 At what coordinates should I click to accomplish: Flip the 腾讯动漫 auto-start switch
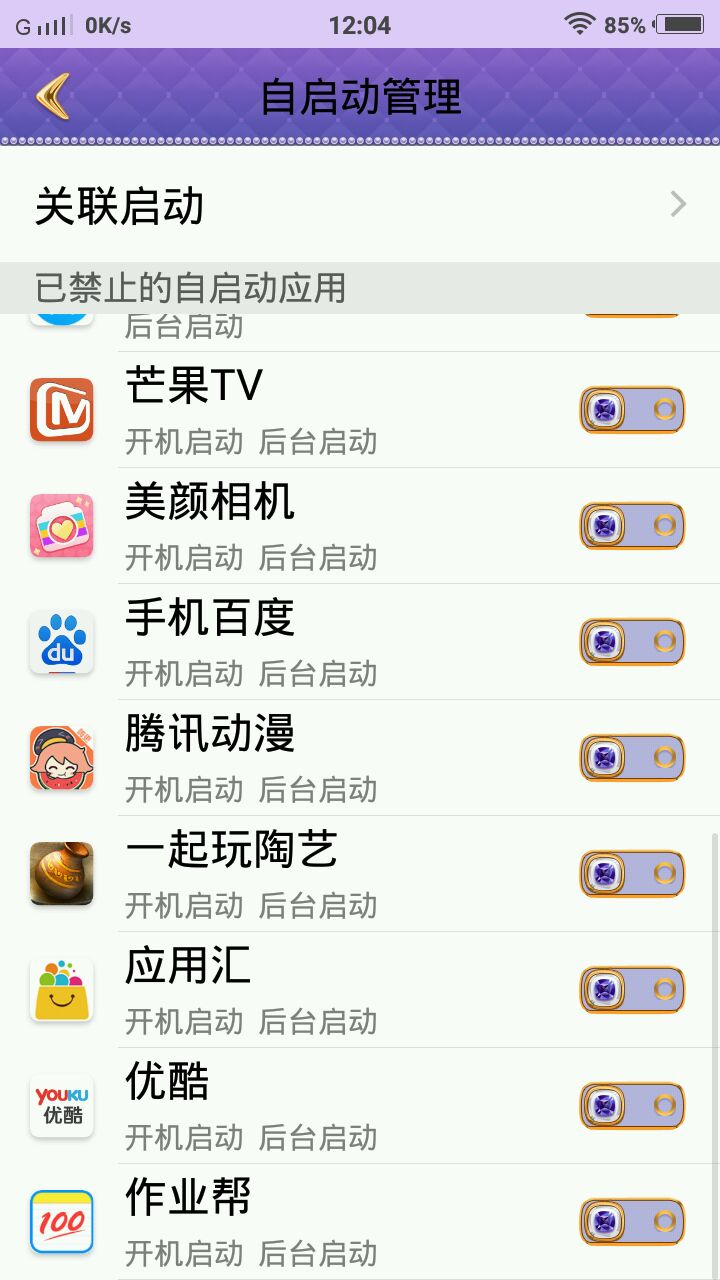click(632, 758)
